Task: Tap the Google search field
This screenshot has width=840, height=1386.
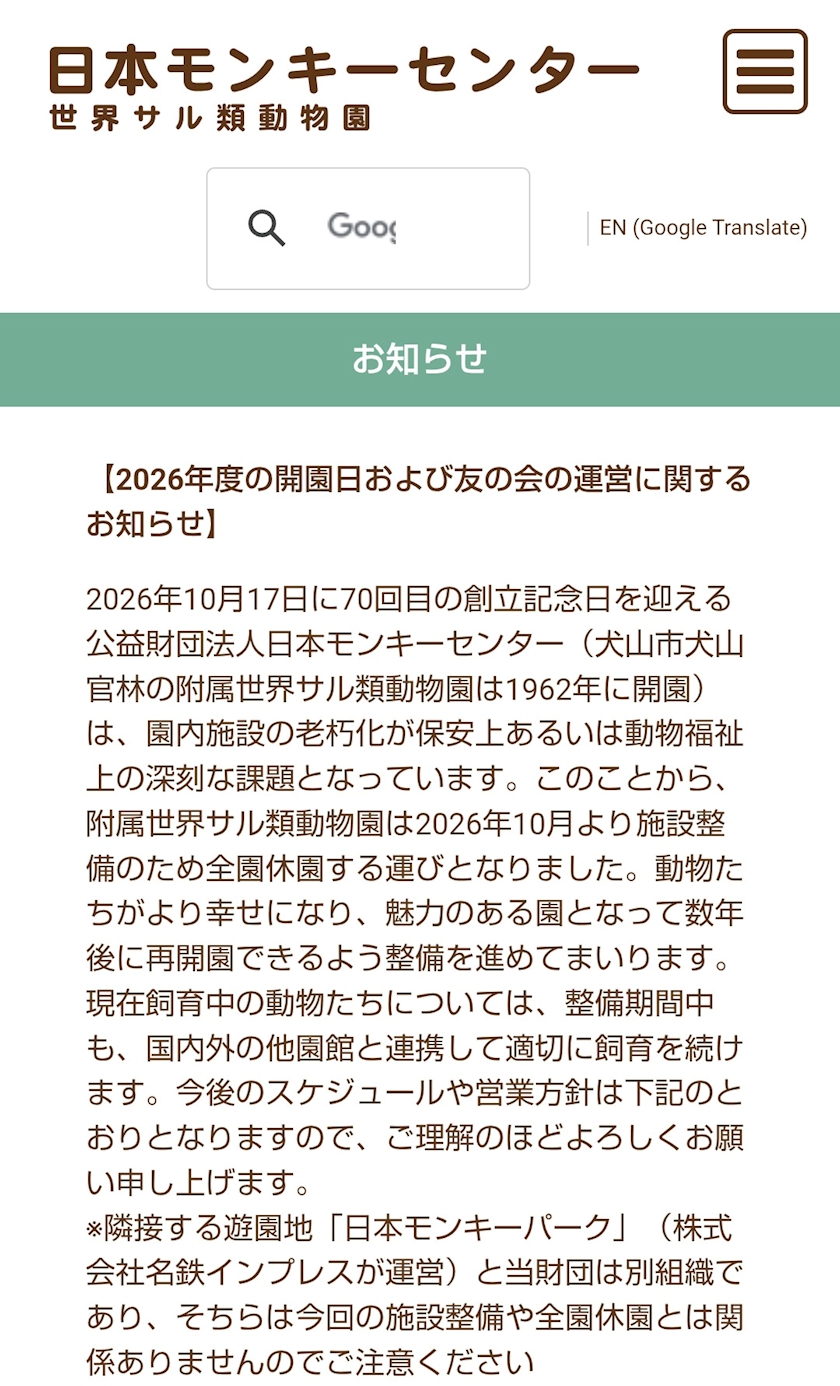Action: (x=368, y=228)
